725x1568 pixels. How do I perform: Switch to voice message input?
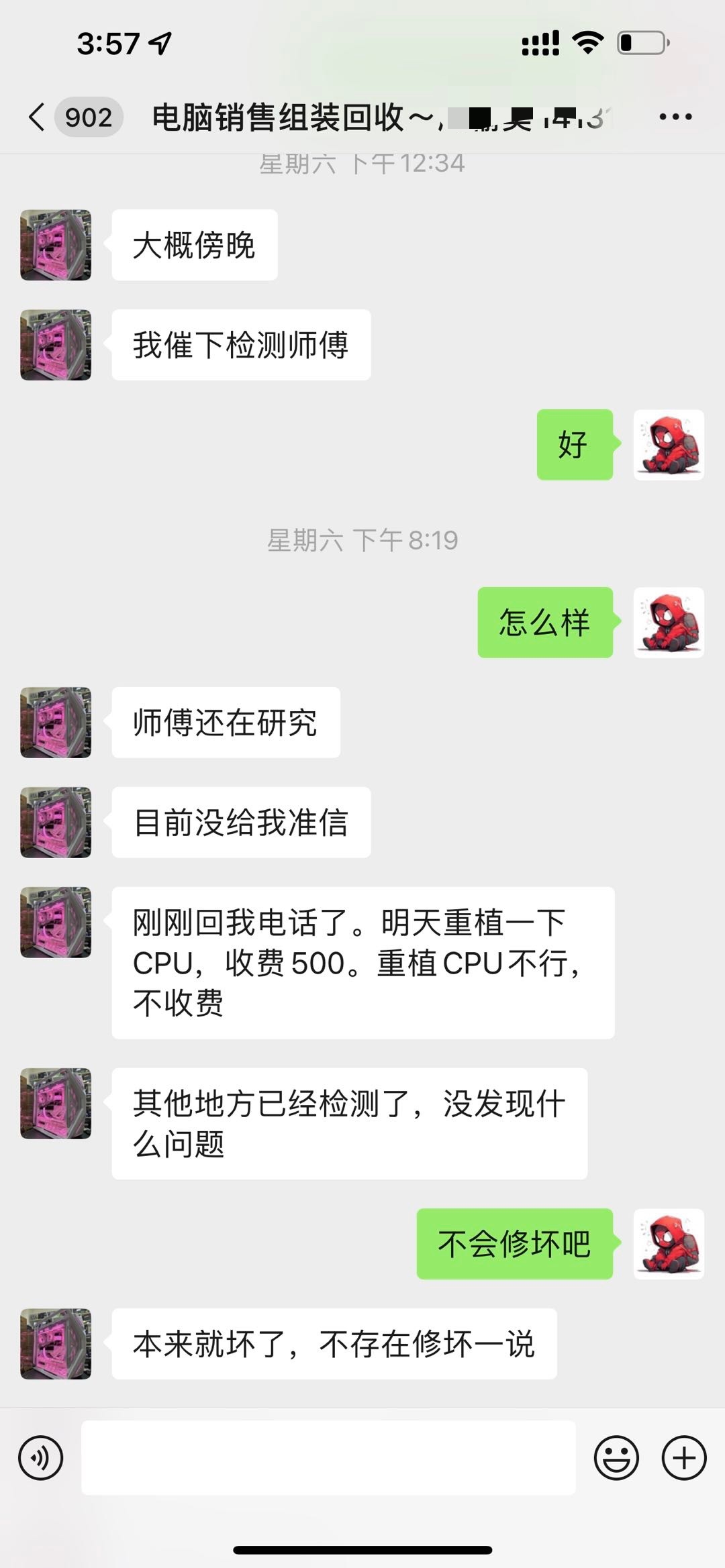(x=41, y=1457)
